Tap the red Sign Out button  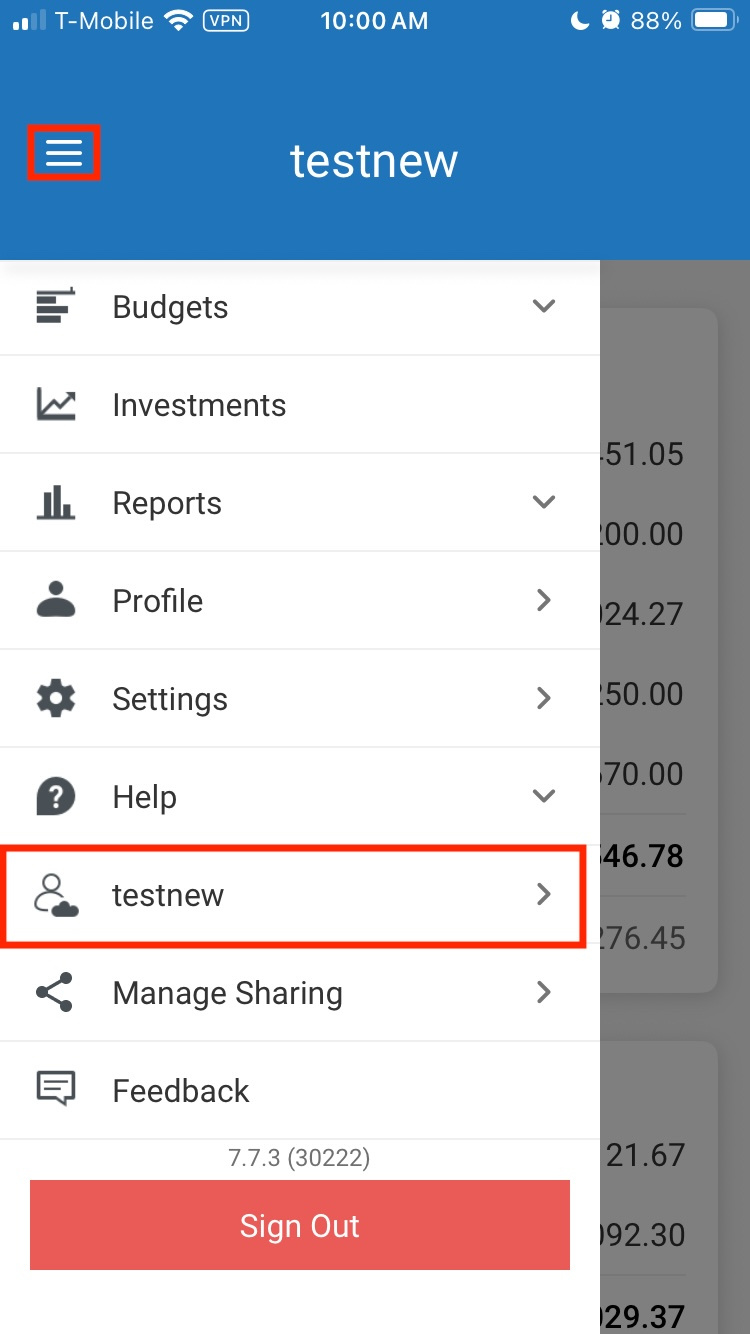click(x=300, y=1226)
